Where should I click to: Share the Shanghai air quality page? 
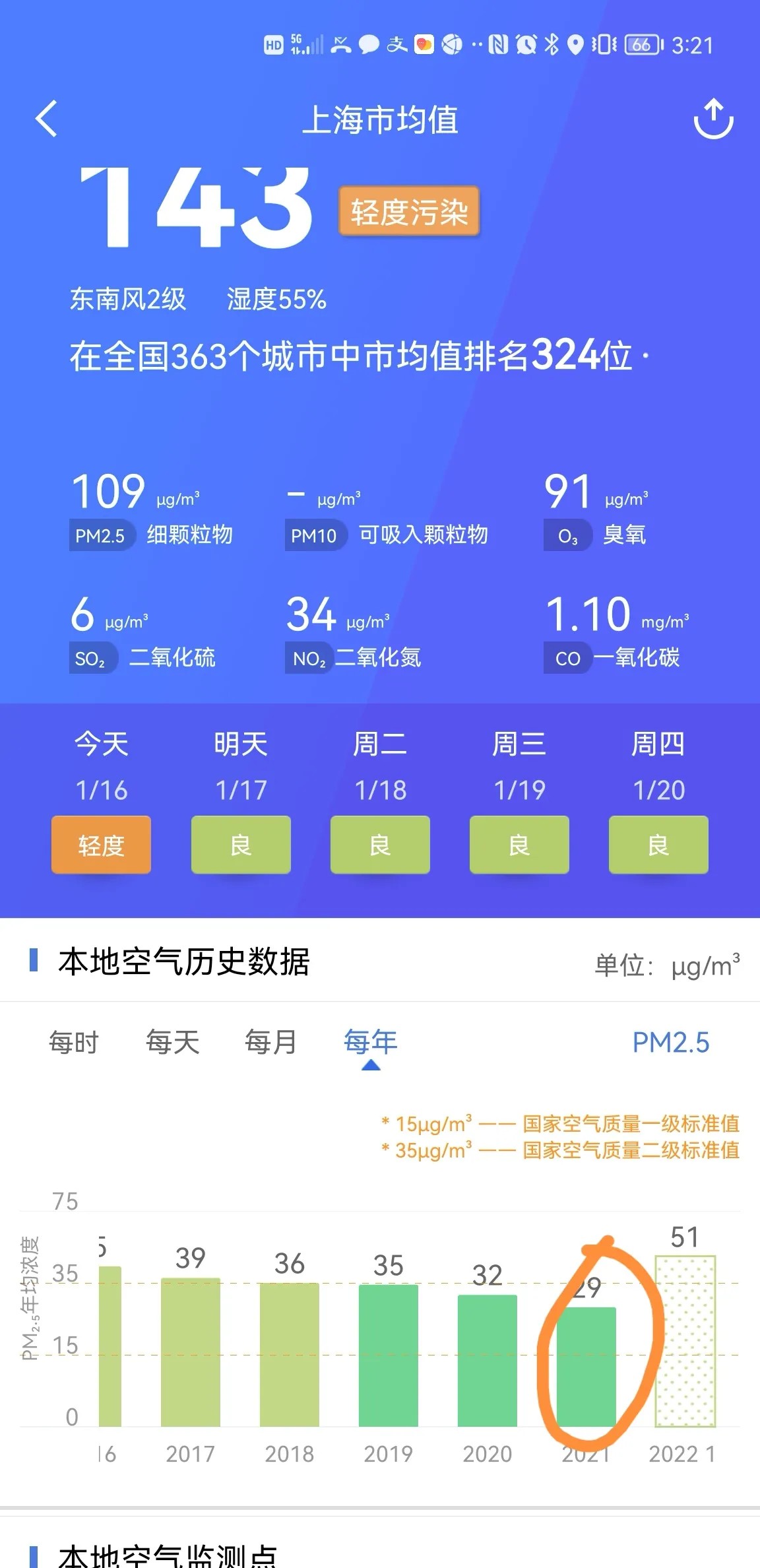[x=713, y=119]
